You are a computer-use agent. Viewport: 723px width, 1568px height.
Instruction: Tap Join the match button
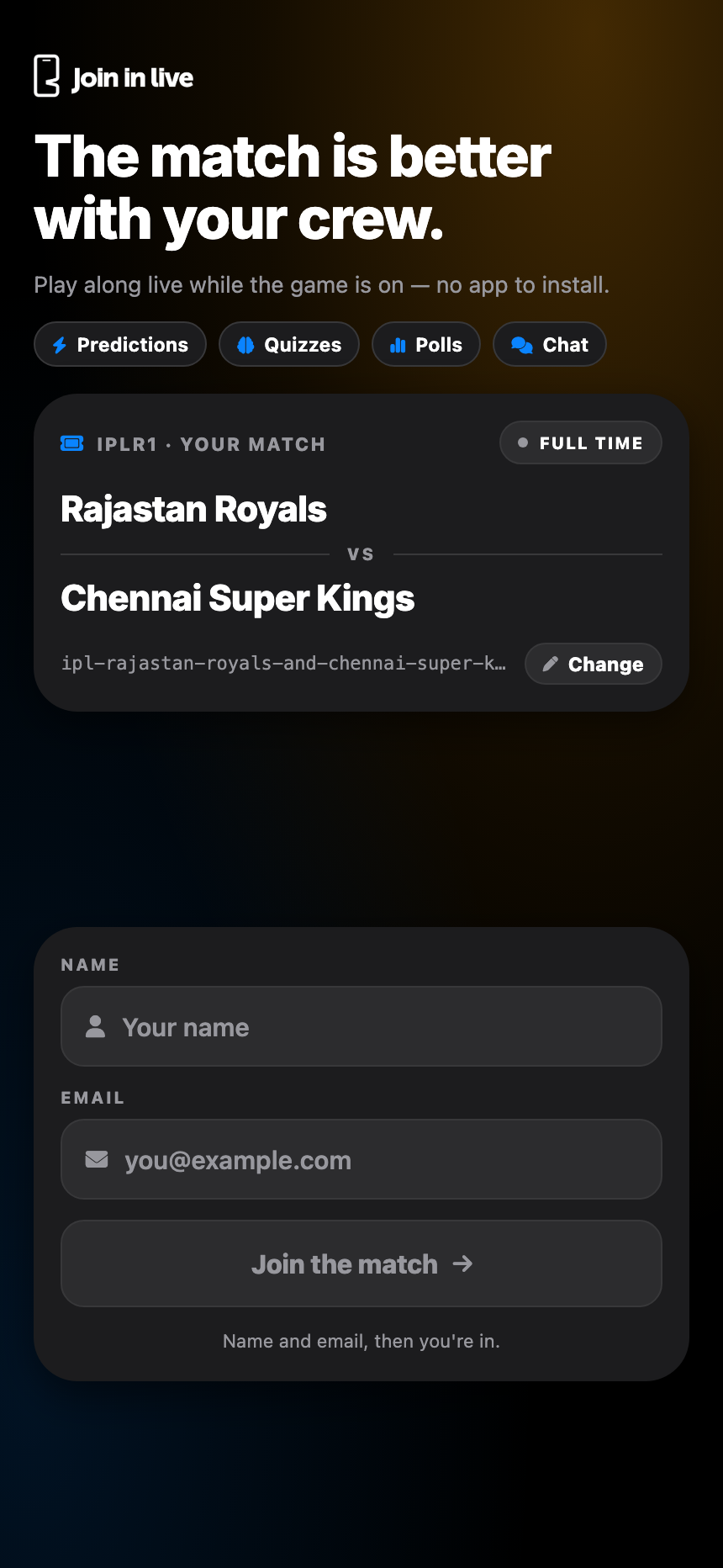[x=361, y=1263]
